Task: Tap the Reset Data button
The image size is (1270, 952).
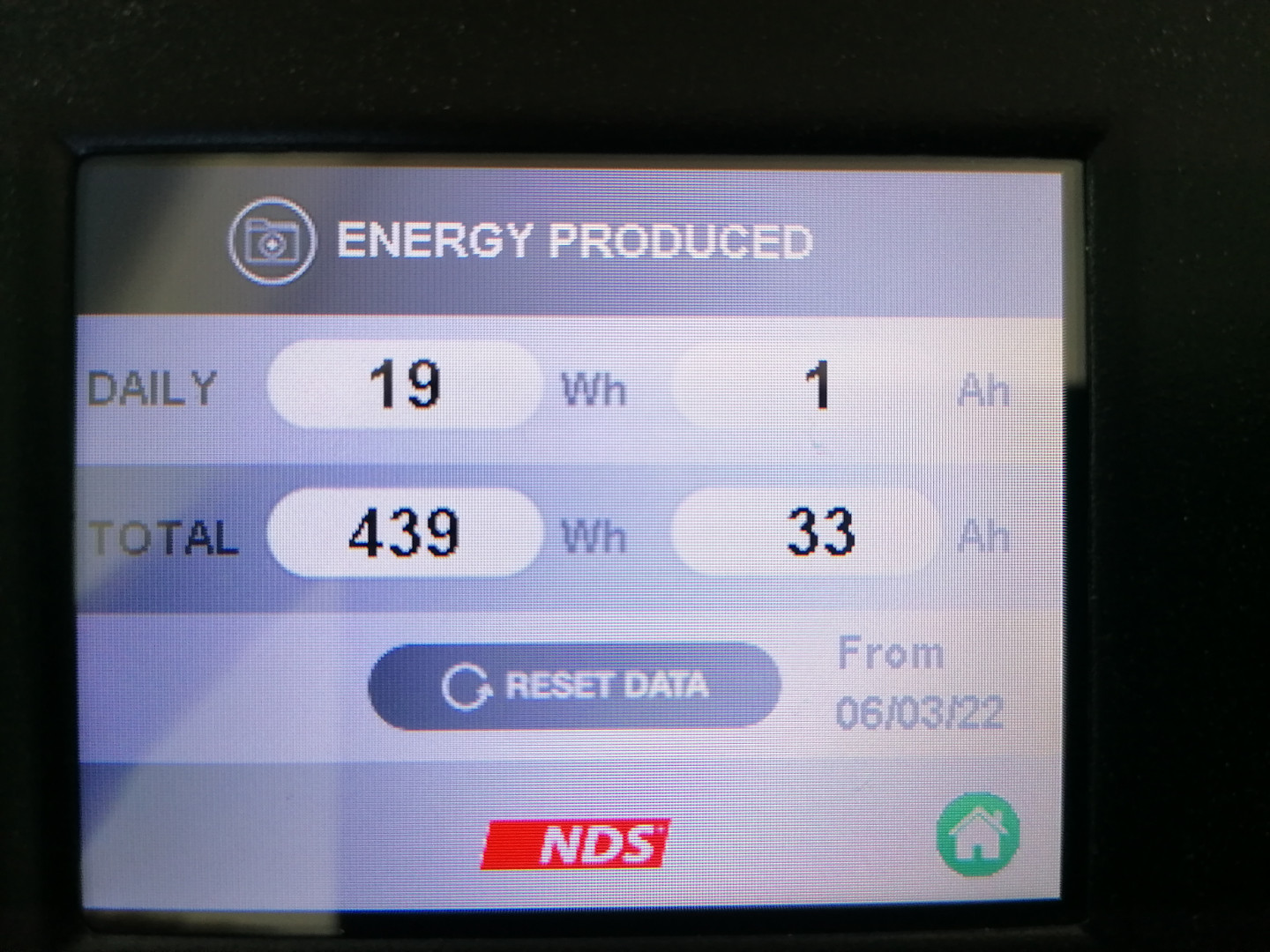Action: click(x=574, y=686)
